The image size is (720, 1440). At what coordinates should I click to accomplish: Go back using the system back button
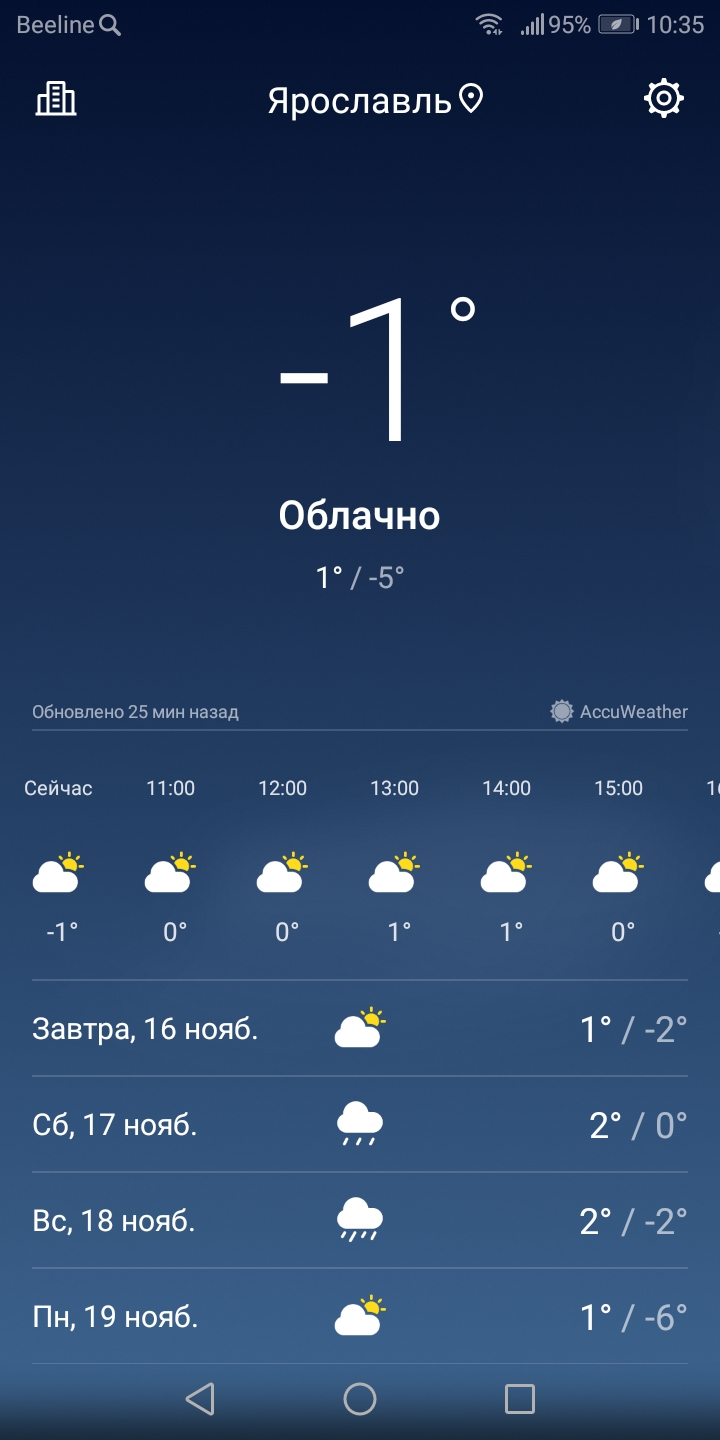click(x=200, y=1399)
